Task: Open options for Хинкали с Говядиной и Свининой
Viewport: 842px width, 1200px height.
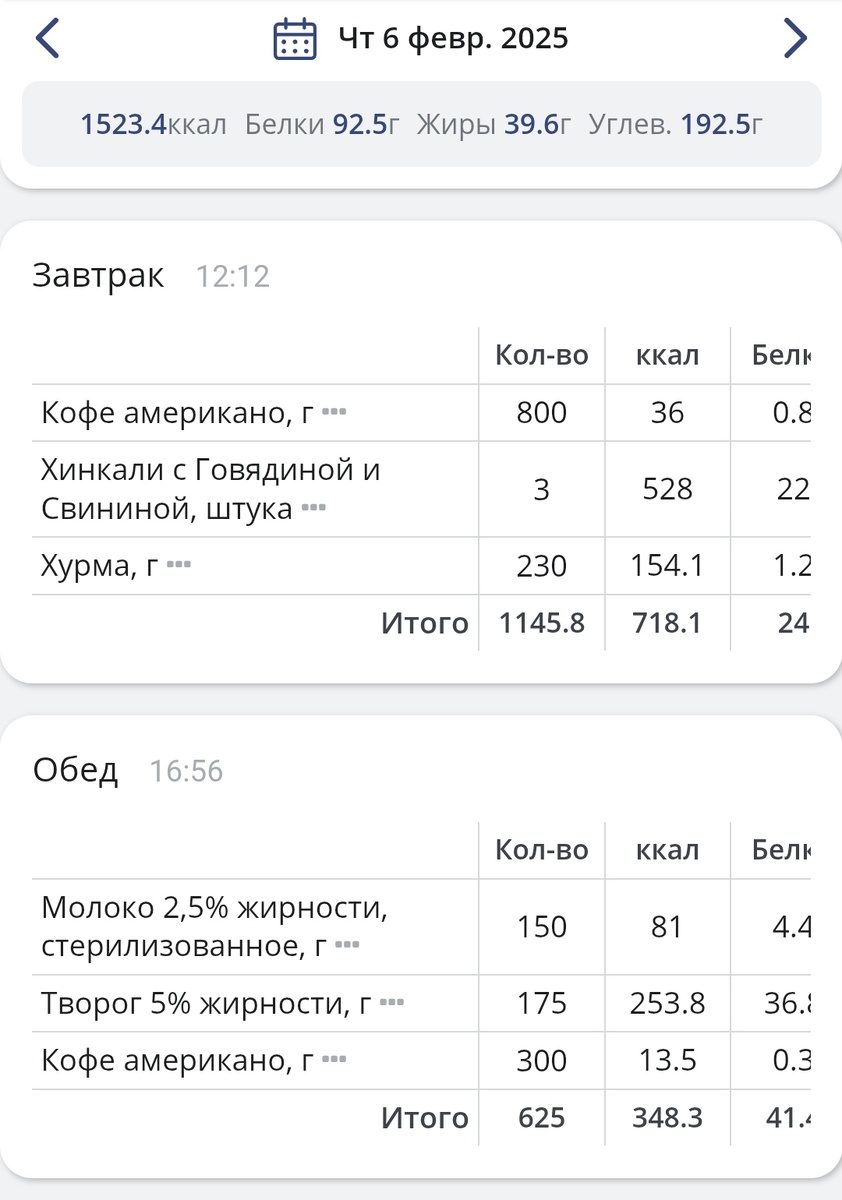Action: click(317, 508)
